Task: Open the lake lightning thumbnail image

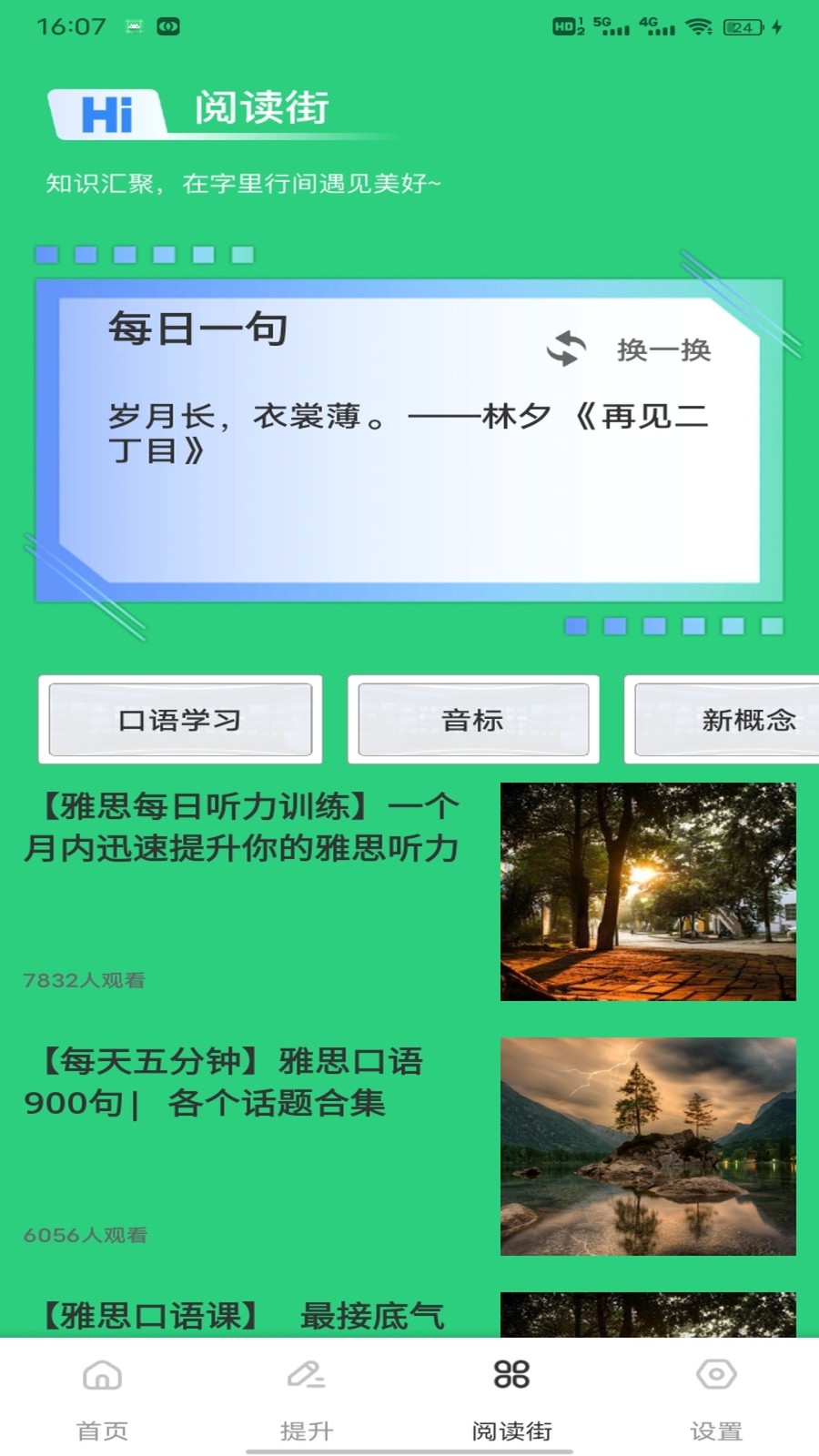Action: [646, 1145]
